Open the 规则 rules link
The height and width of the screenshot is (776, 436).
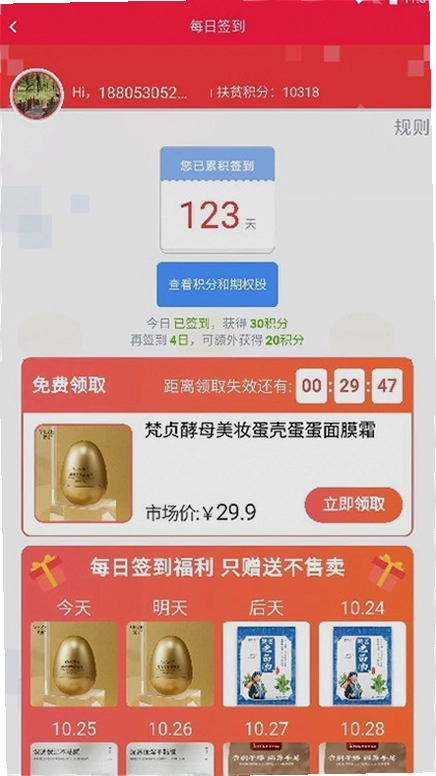click(x=411, y=127)
